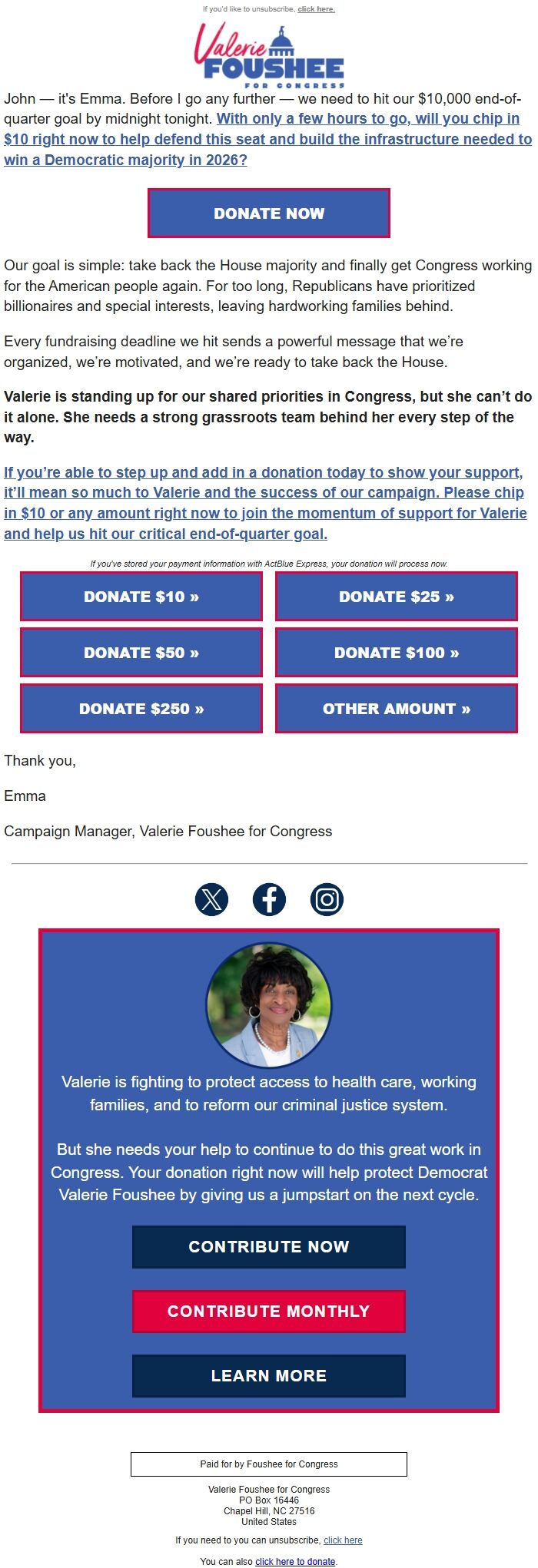Open the Instagram icon
Image resolution: width=538 pixels, height=1568 pixels.
click(x=327, y=899)
